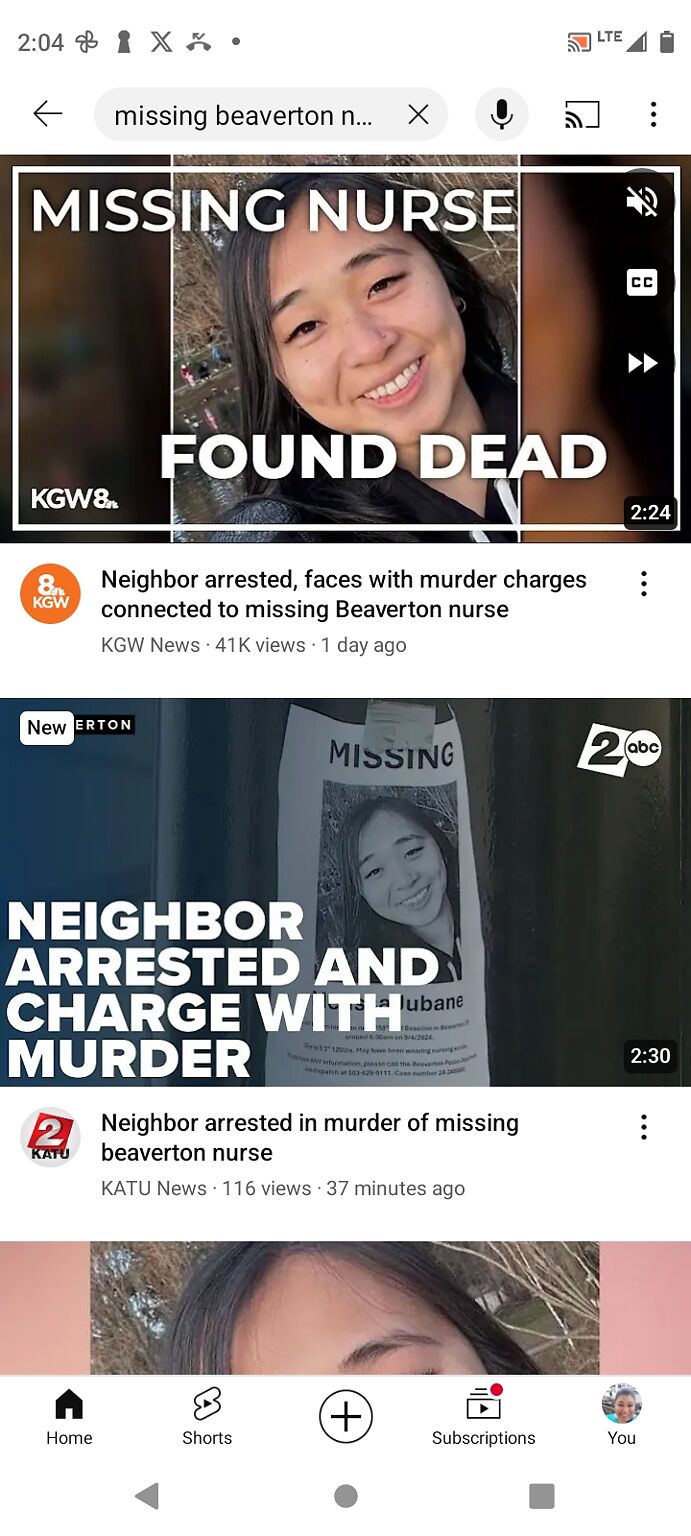This screenshot has height=1536, width=691.
Task: Open the cast to device button
Action: (582, 115)
